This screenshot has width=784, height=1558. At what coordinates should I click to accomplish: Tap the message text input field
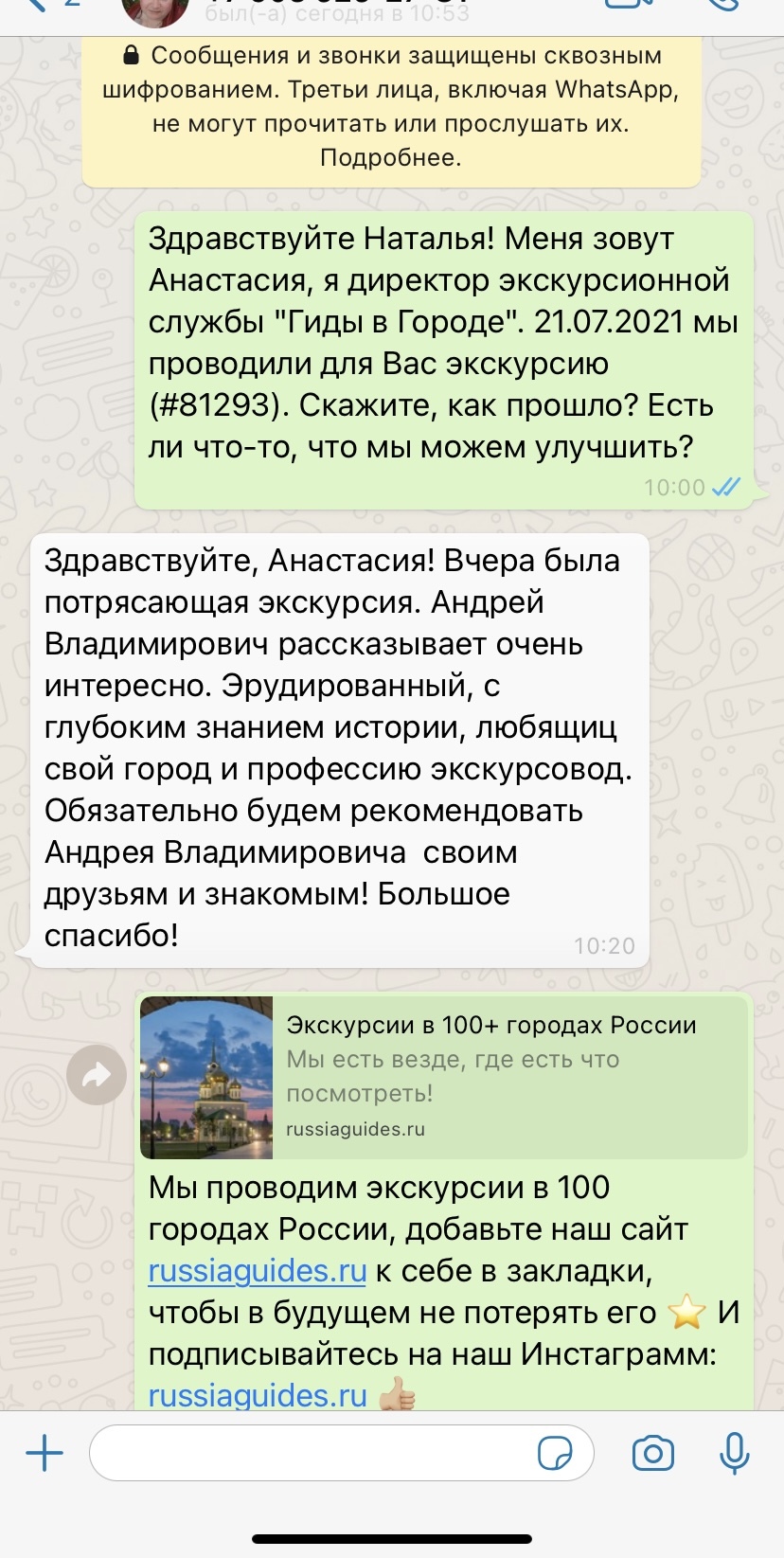click(312, 1453)
